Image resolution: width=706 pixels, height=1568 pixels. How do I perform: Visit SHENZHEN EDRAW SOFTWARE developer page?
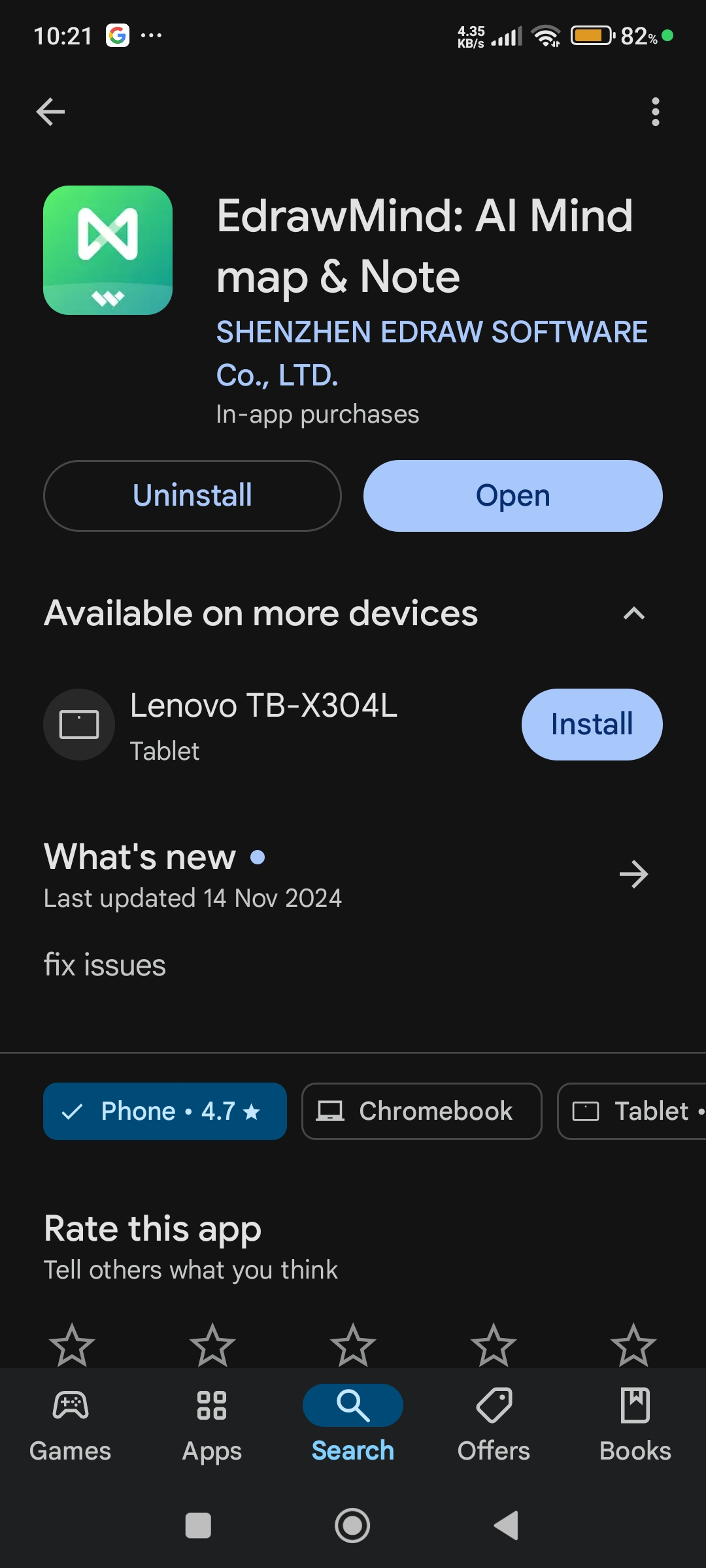[431, 353]
